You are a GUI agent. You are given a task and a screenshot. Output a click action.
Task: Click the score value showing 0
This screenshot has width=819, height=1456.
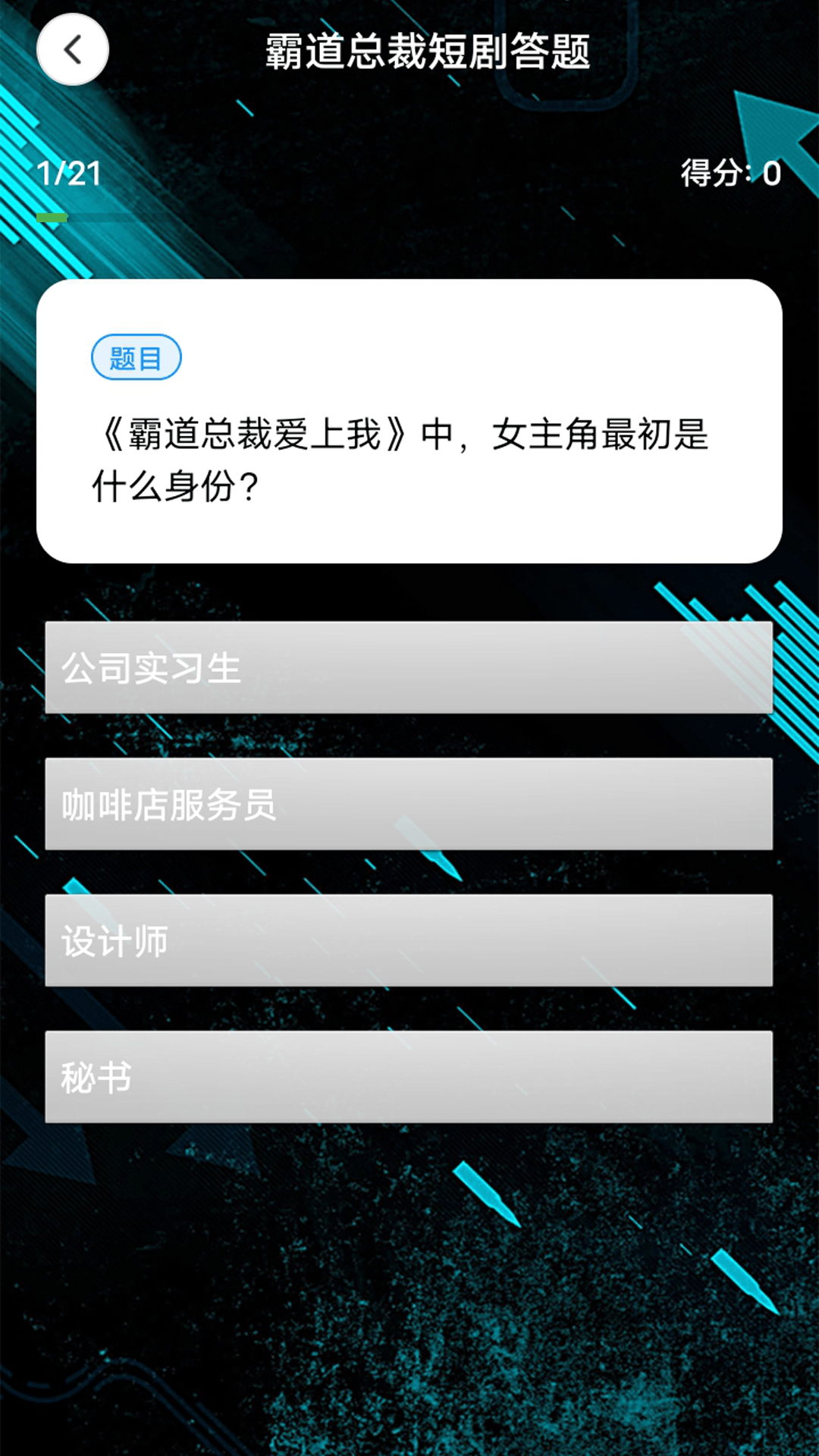pos(772,173)
